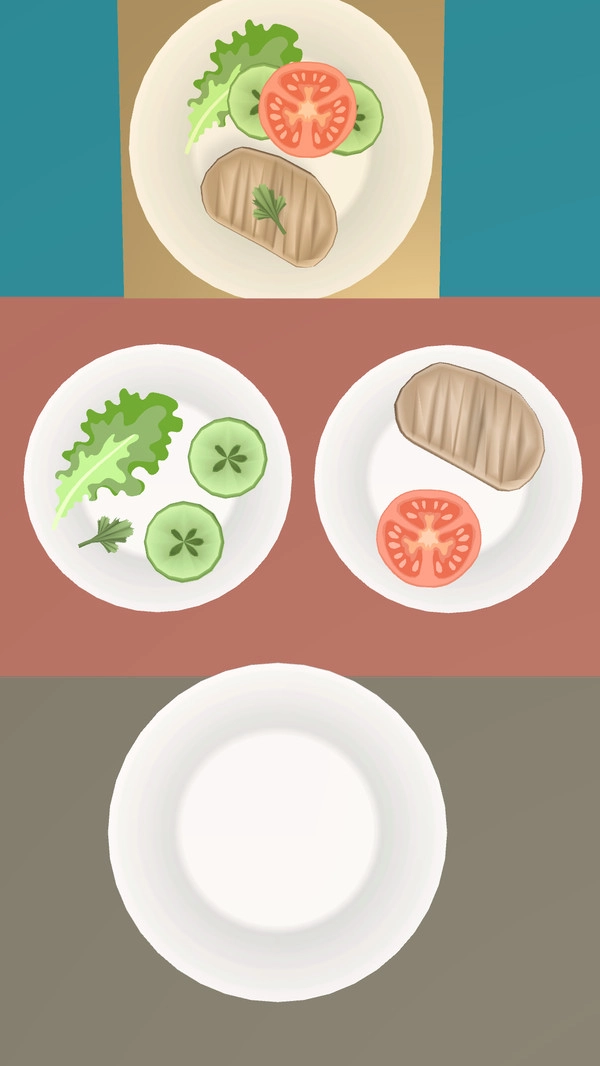This screenshot has height=1066, width=600.
Task: Select the plate with lettuce and cucumbers
Action: [x=157, y=478]
